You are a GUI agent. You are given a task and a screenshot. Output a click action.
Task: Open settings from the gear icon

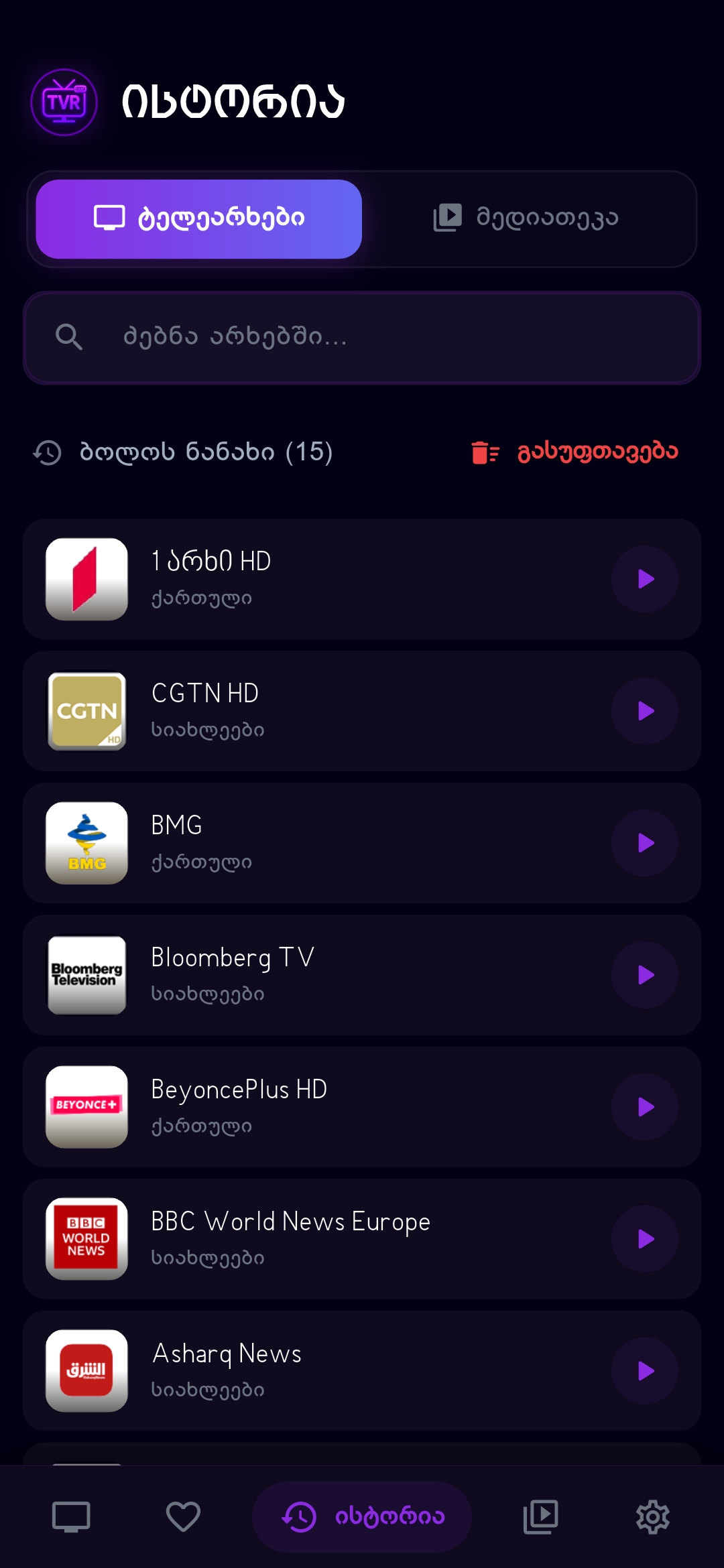coord(652,1517)
